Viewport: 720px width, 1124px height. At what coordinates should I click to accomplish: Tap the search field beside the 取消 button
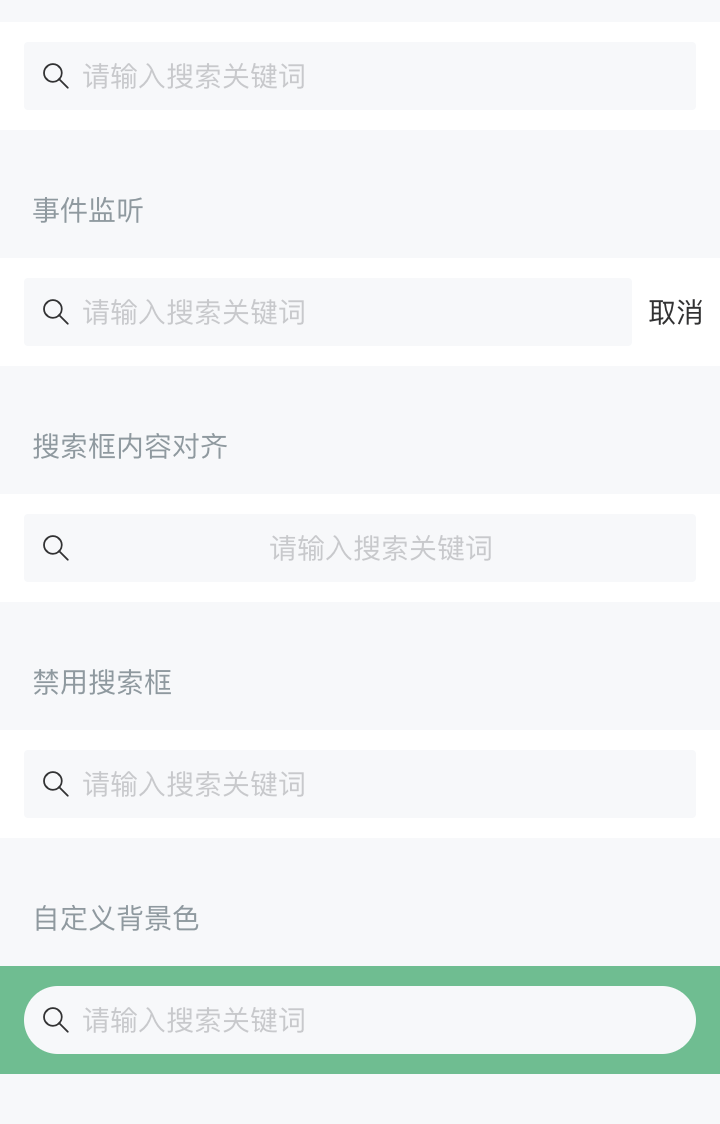point(328,312)
